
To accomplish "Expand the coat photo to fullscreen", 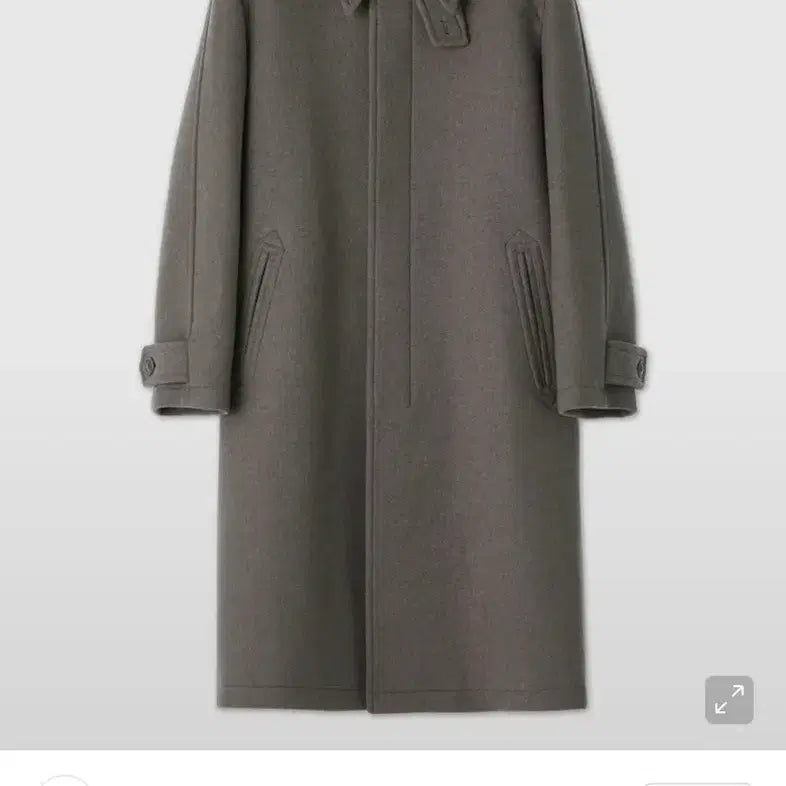I will pos(729,700).
